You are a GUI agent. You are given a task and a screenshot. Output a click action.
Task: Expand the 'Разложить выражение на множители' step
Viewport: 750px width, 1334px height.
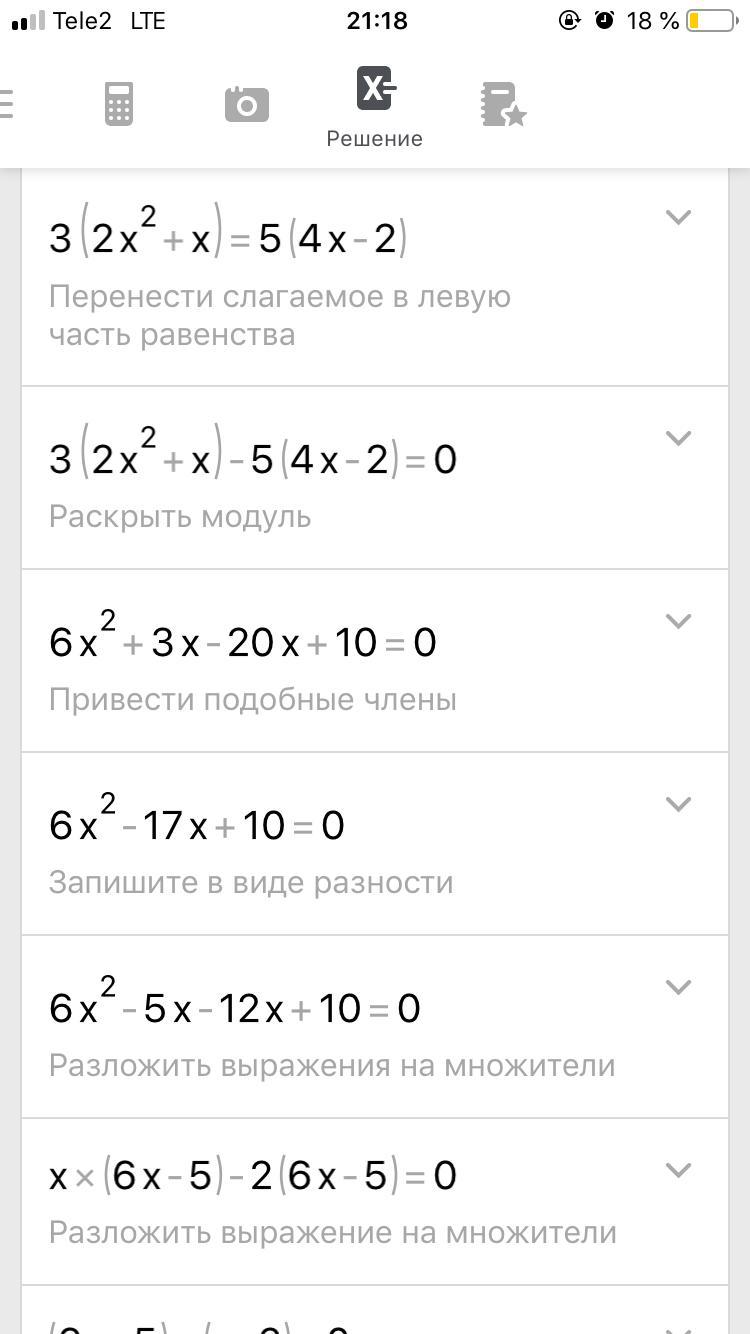678,1170
